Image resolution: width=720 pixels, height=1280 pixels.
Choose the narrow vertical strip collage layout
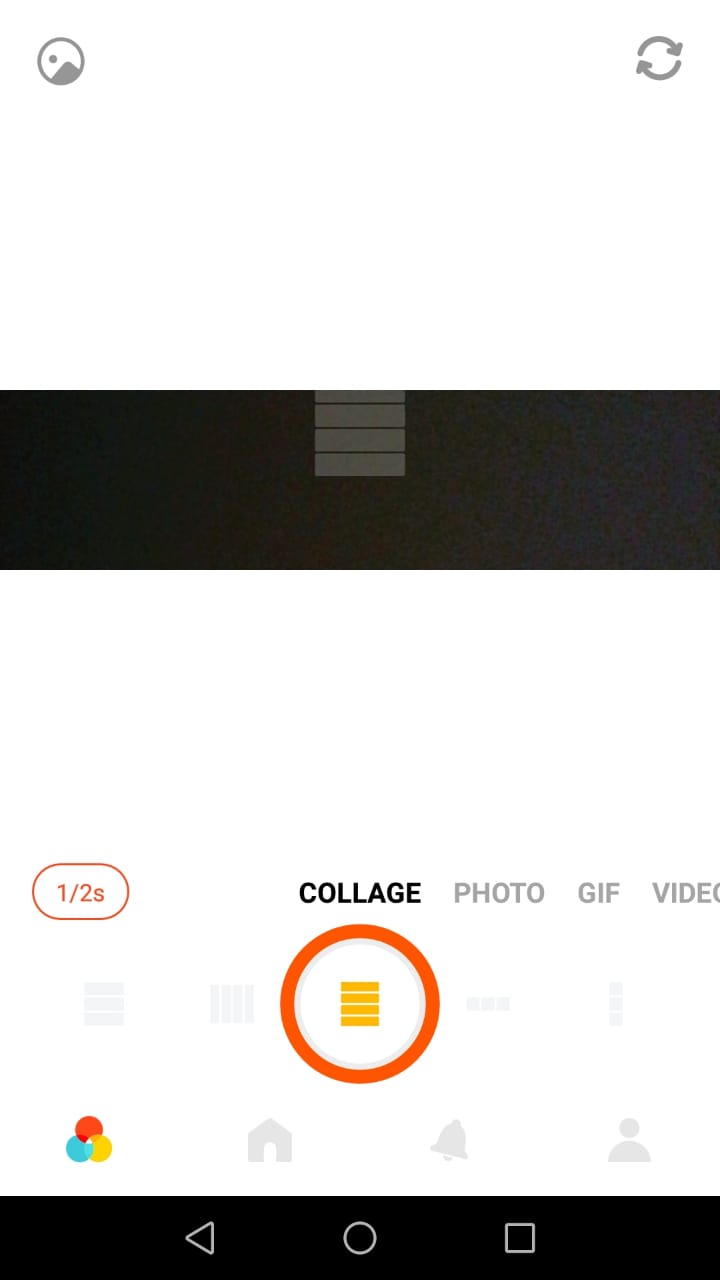coord(616,1004)
